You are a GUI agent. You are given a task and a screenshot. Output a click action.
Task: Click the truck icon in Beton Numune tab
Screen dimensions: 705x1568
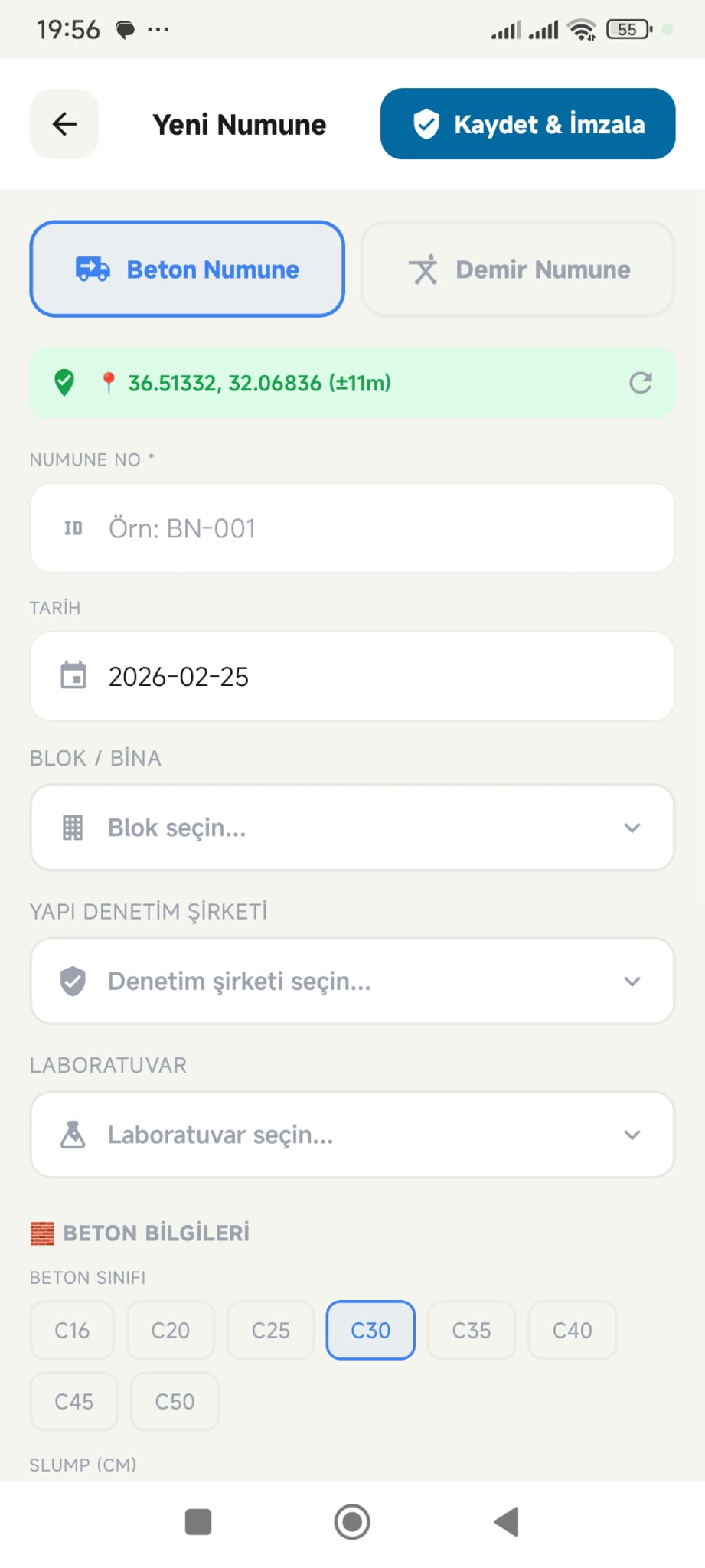93,269
